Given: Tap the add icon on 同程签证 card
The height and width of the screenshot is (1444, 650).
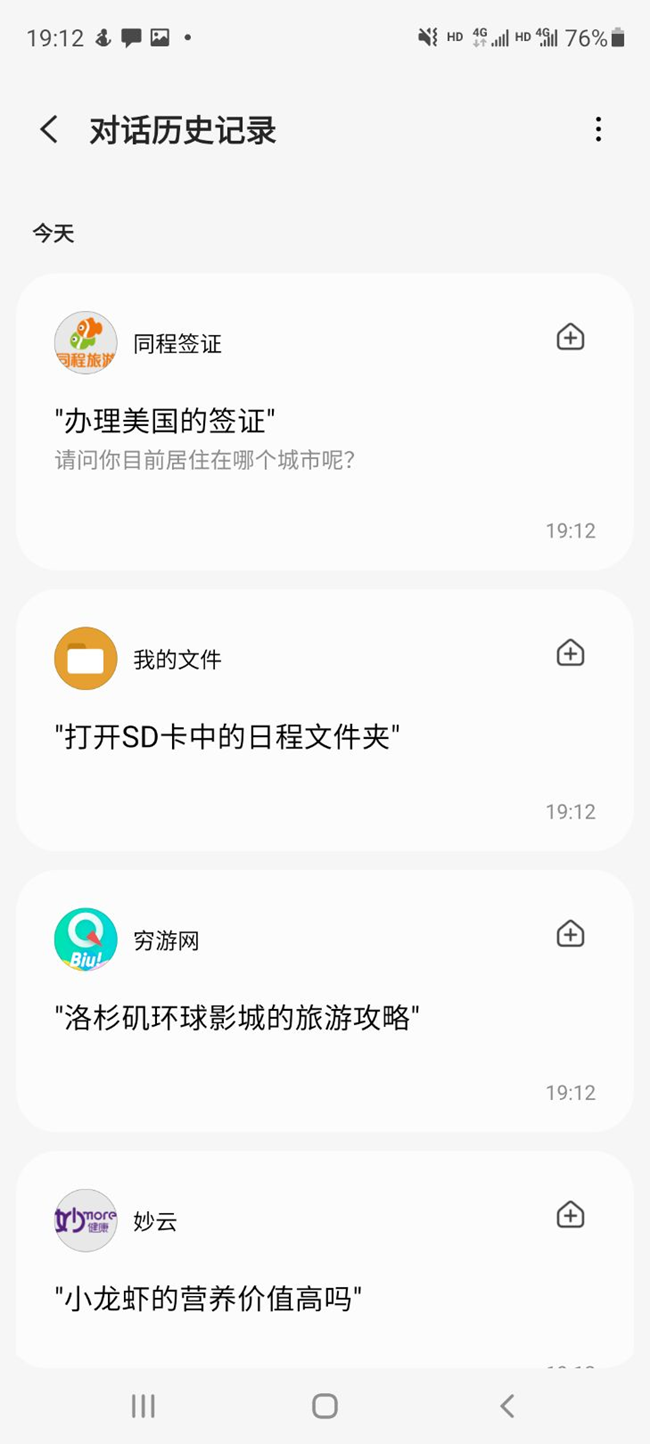Looking at the screenshot, I should pyautogui.click(x=570, y=337).
